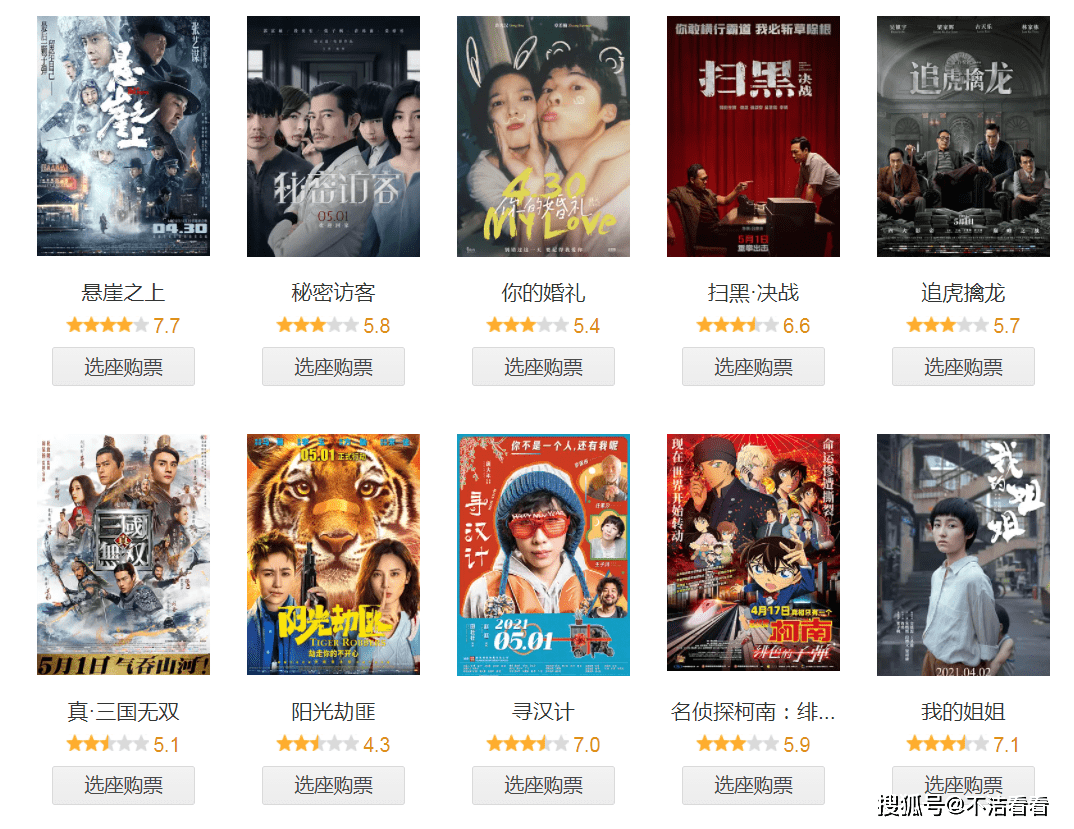View the 你的婚礼 poster details
Image resolution: width=1074 pixels, height=829 pixels.
(543, 136)
